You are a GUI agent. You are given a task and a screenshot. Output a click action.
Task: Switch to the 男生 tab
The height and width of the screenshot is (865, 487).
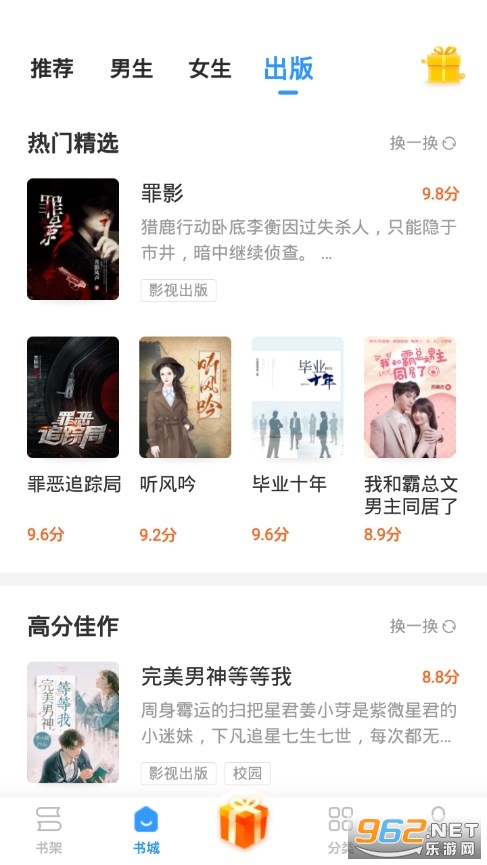(131, 69)
